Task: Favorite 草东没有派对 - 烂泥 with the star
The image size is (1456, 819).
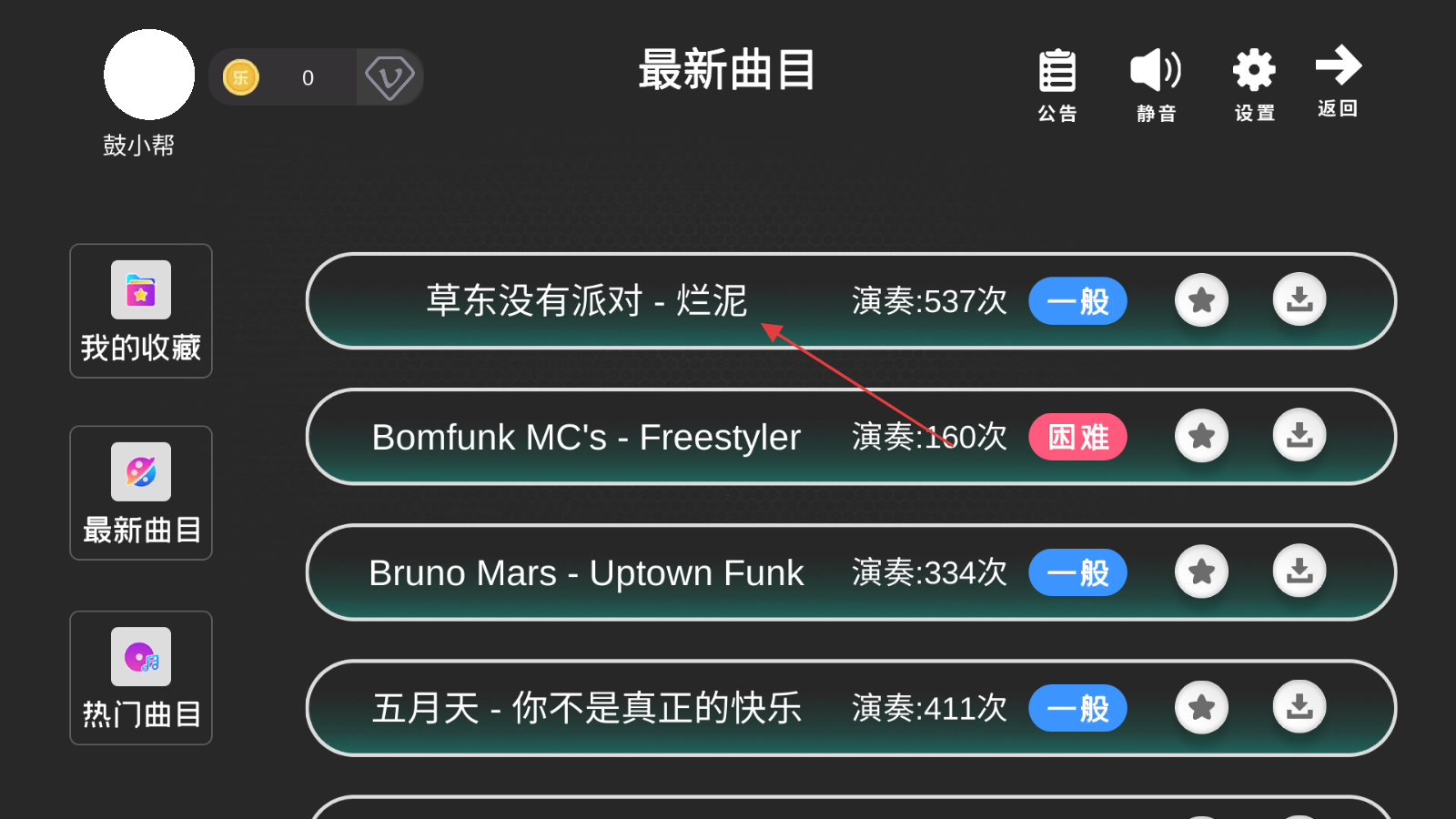Action: coord(1201,300)
